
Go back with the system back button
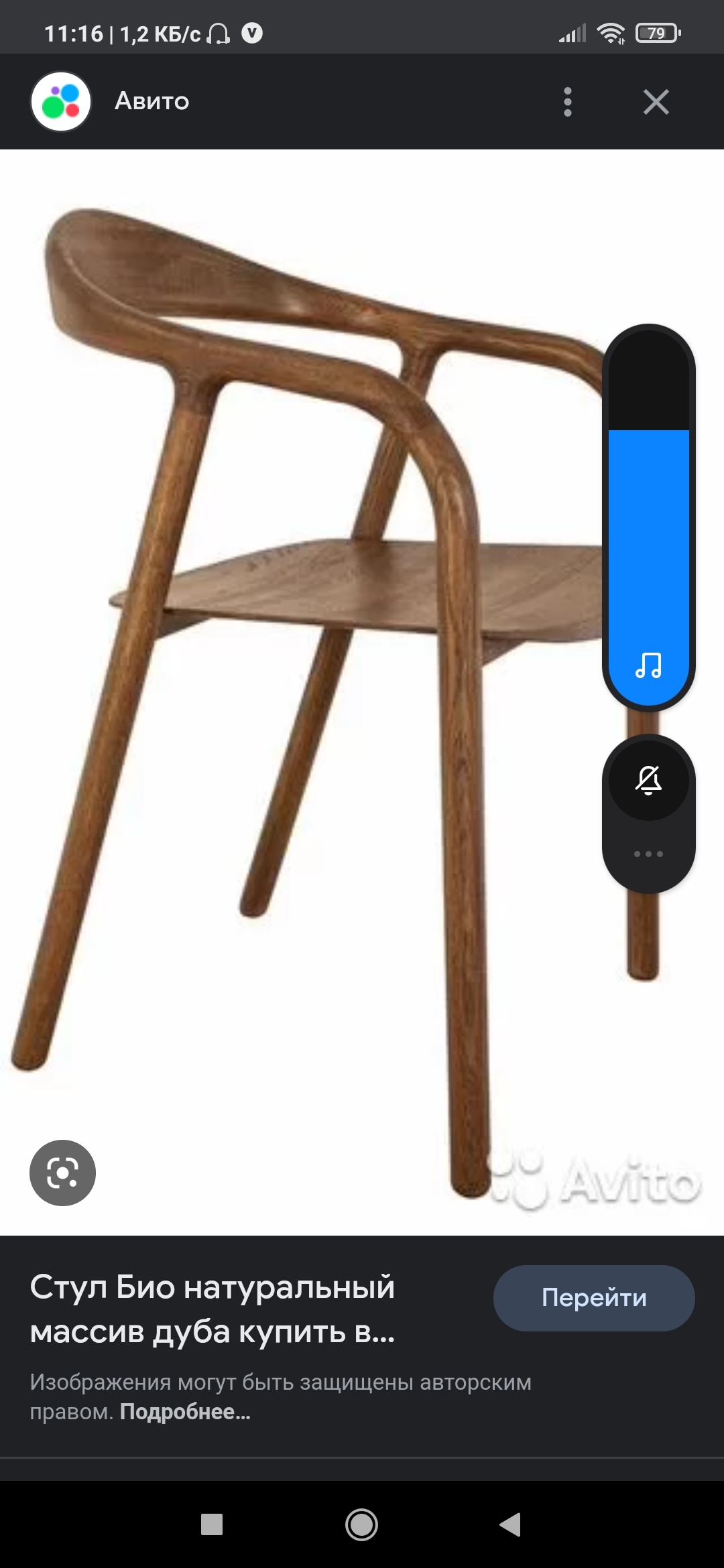click(511, 1524)
